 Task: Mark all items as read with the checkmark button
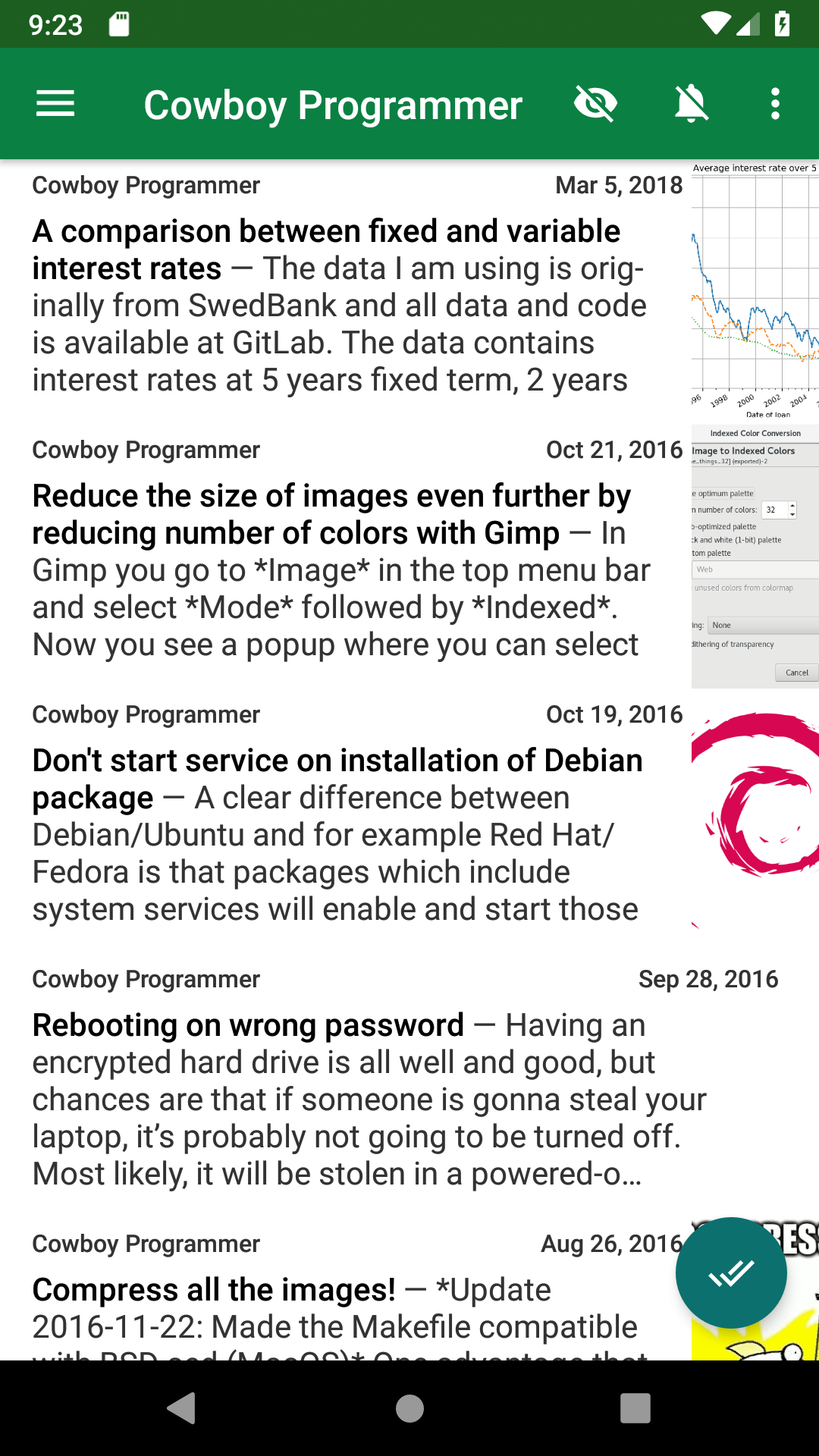pyautogui.click(x=731, y=1272)
